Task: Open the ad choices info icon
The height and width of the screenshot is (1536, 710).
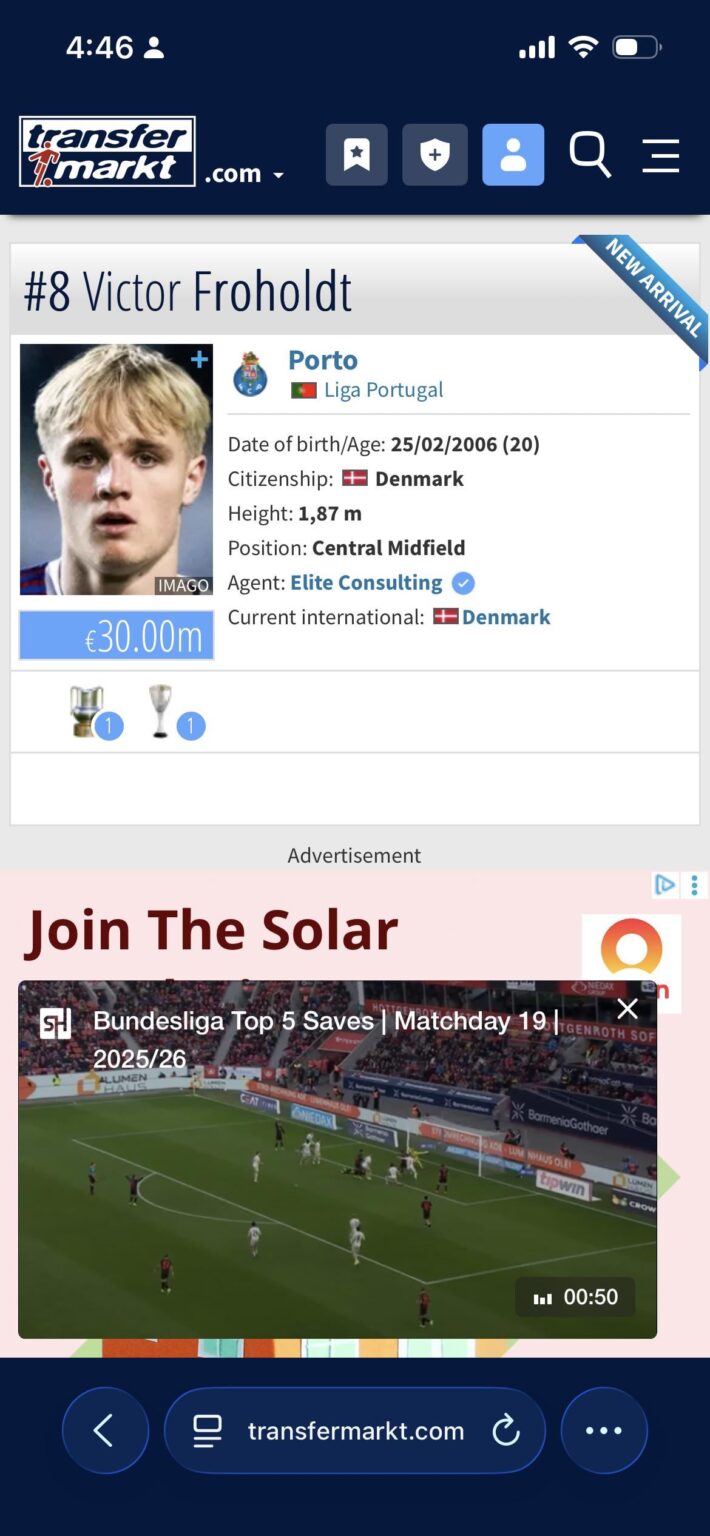Action: coord(665,885)
